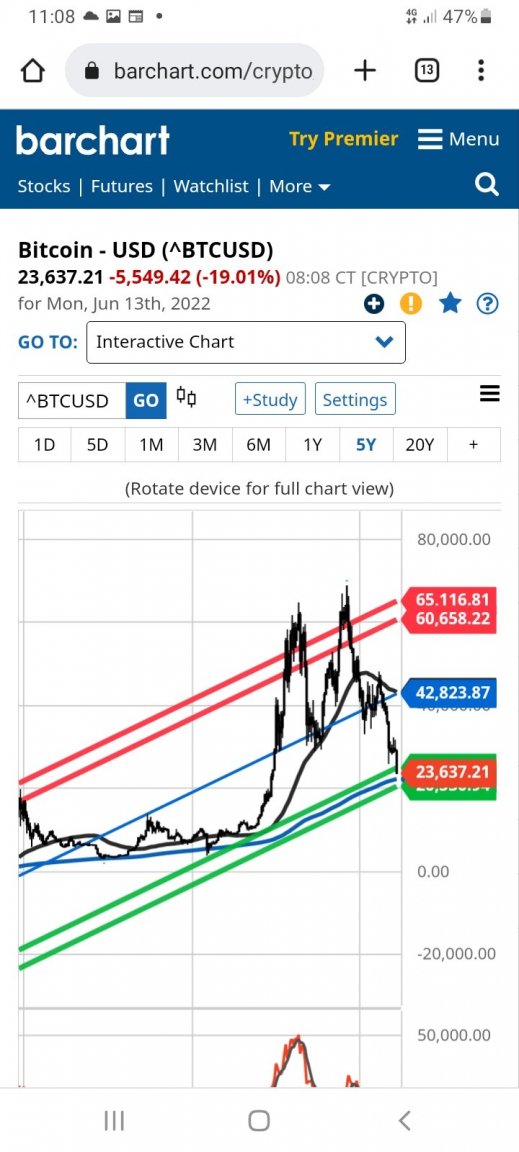Open chart Settings

355,400
